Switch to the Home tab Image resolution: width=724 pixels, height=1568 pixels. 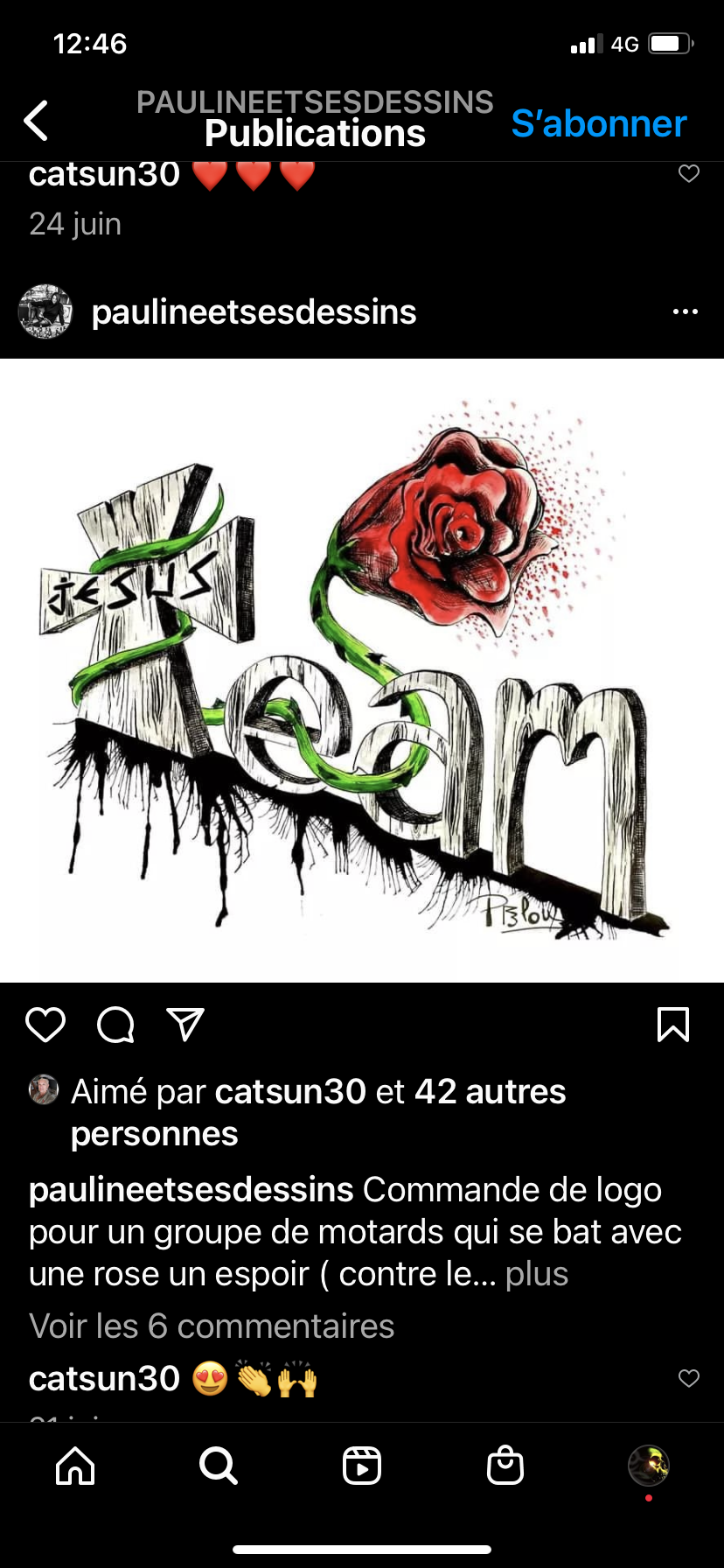coord(75,1465)
